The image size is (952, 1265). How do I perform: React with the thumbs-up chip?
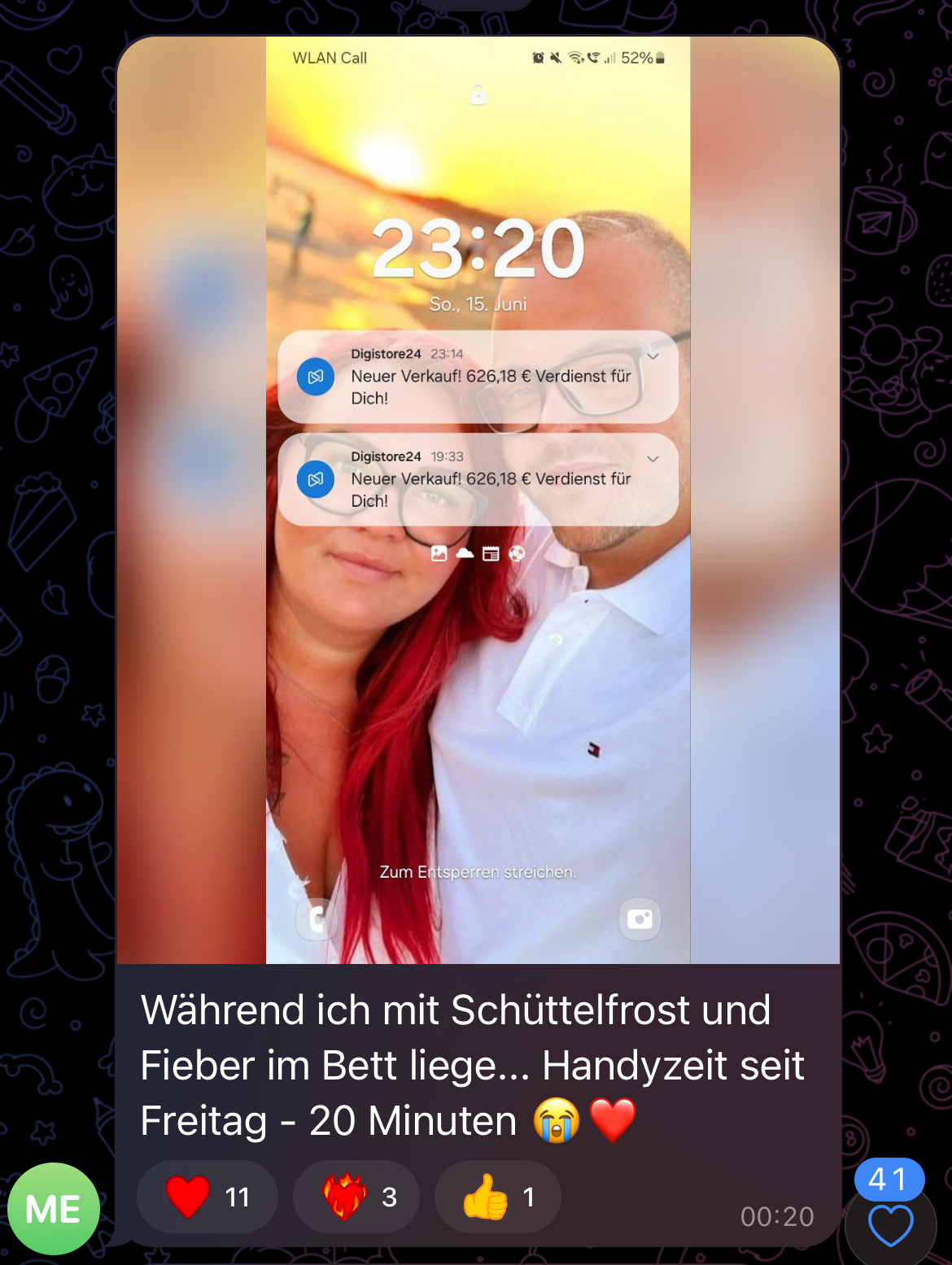tap(497, 1197)
